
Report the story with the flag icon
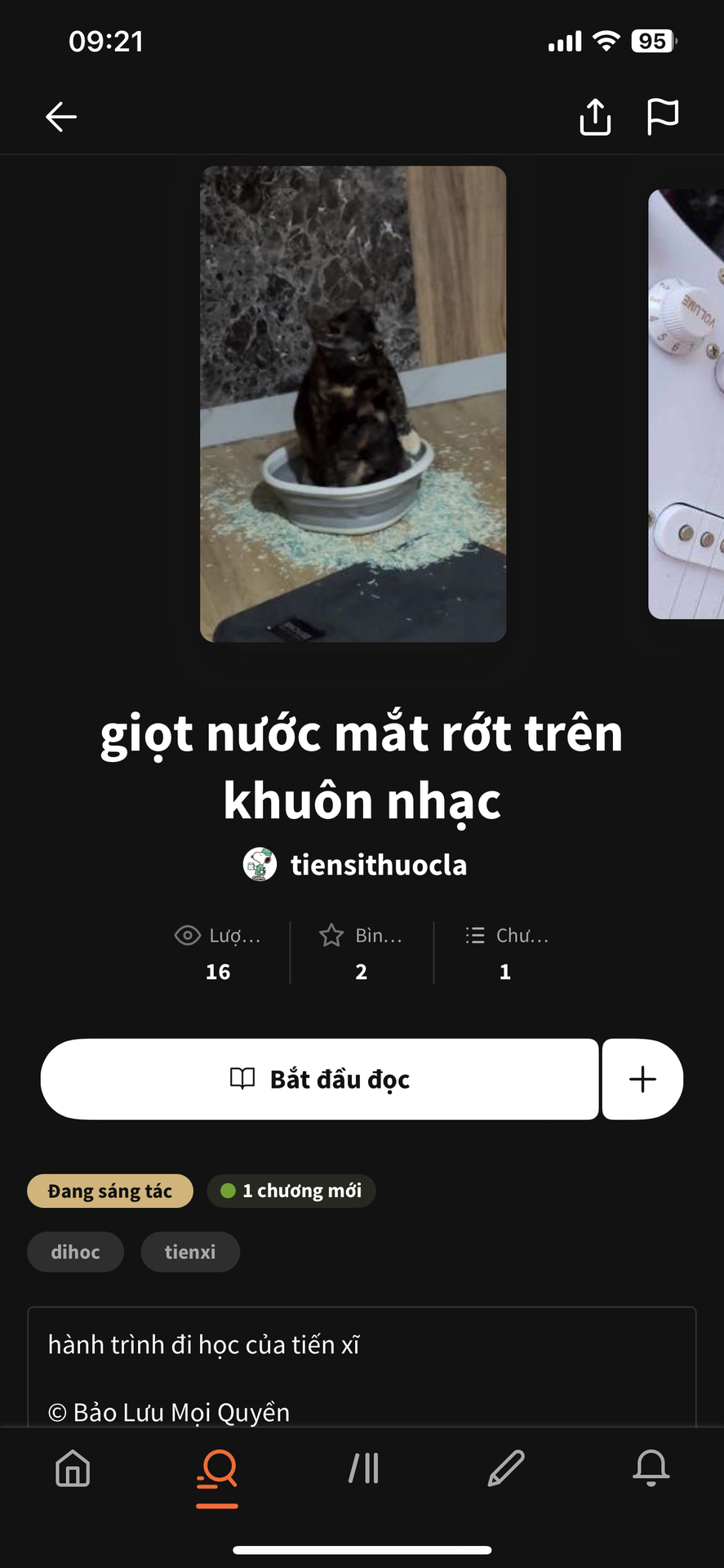pyautogui.click(x=662, y=117)
